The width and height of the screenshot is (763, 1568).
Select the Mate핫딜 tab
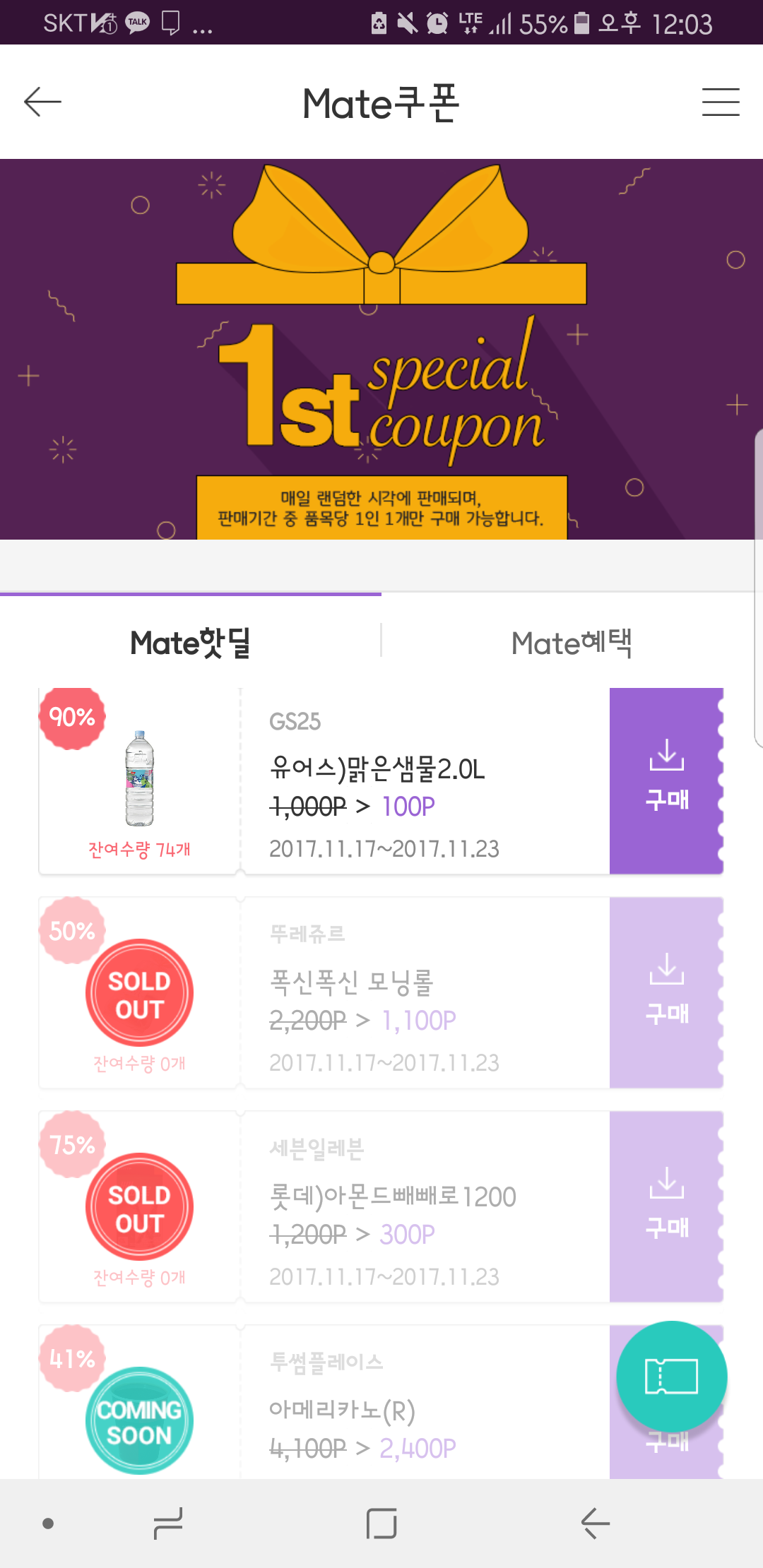(191, 643)
